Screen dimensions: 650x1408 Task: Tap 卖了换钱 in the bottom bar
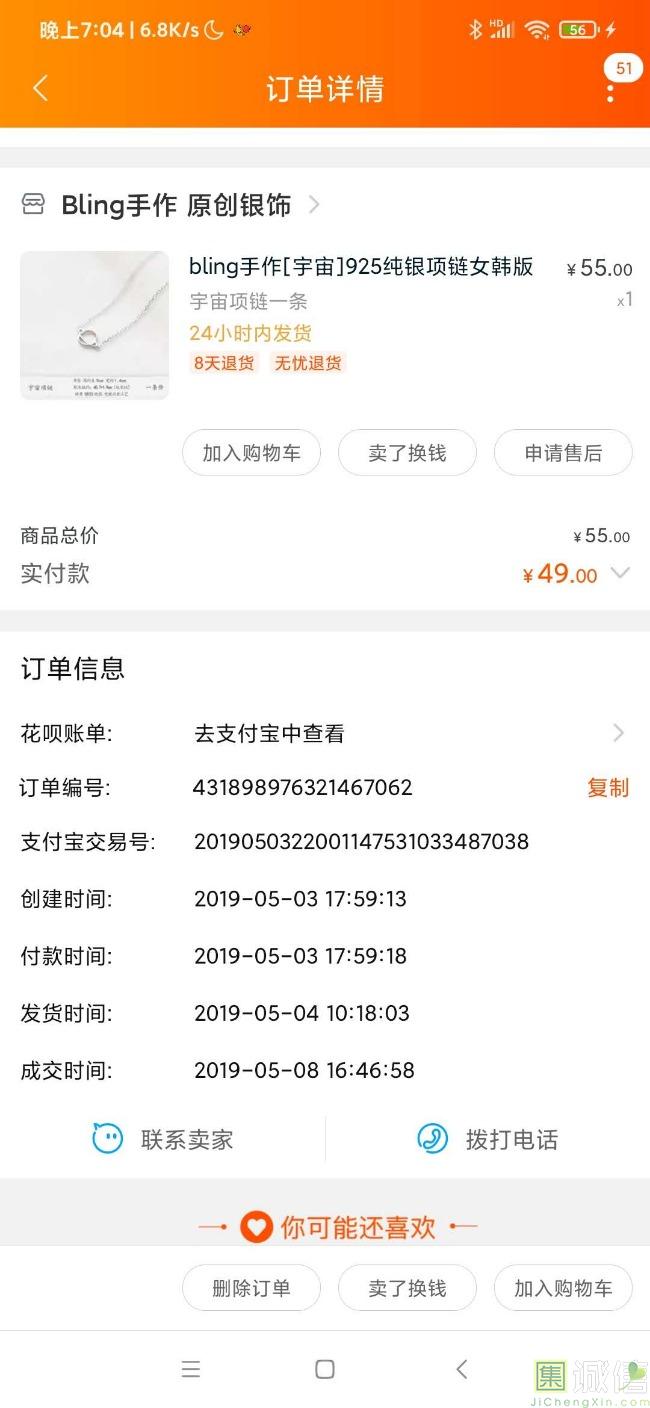pyautogui.click(x=407, y=1288)
